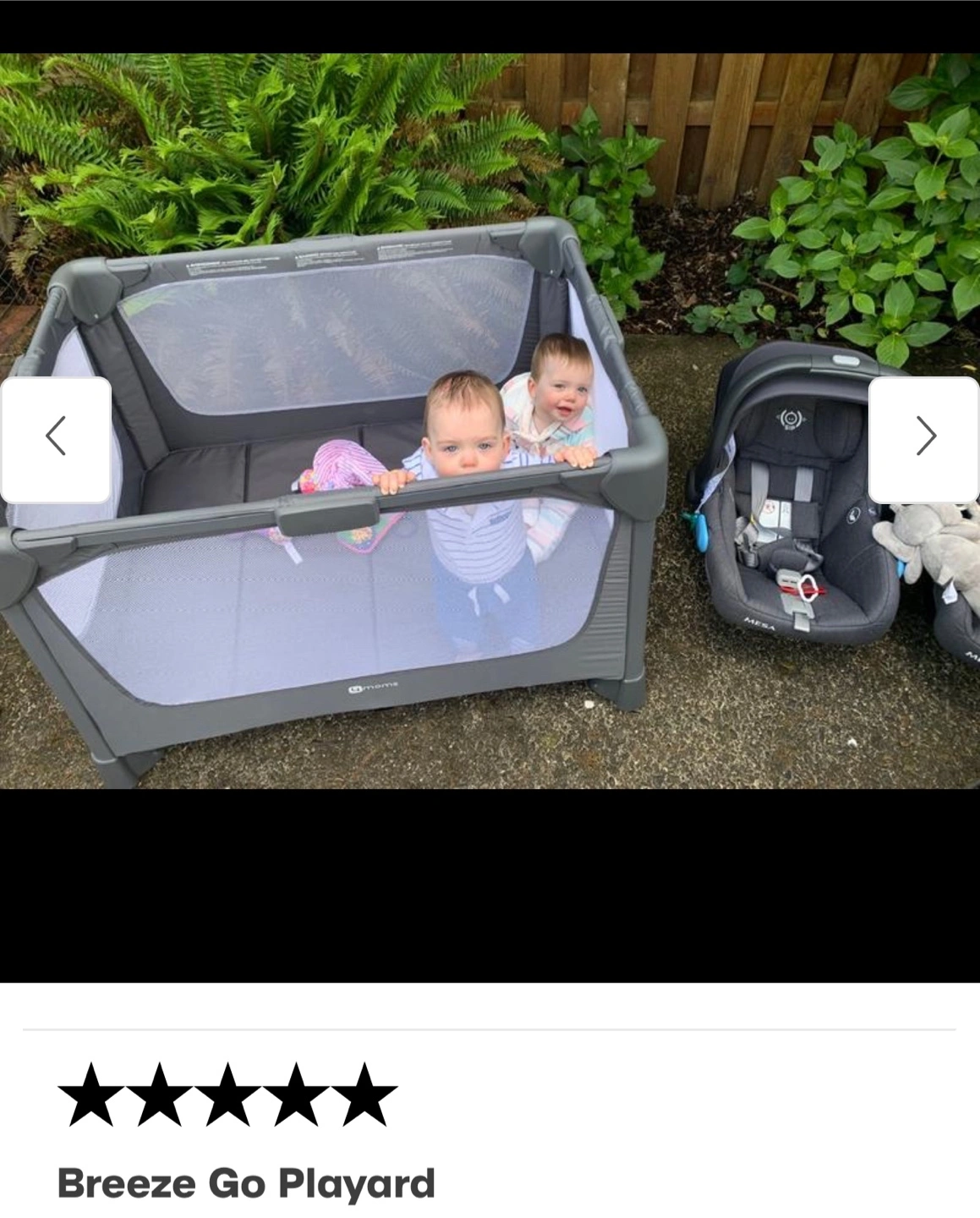980x1218 pixels.
Task: Go to the next review photo
Action: pos(925,437)
